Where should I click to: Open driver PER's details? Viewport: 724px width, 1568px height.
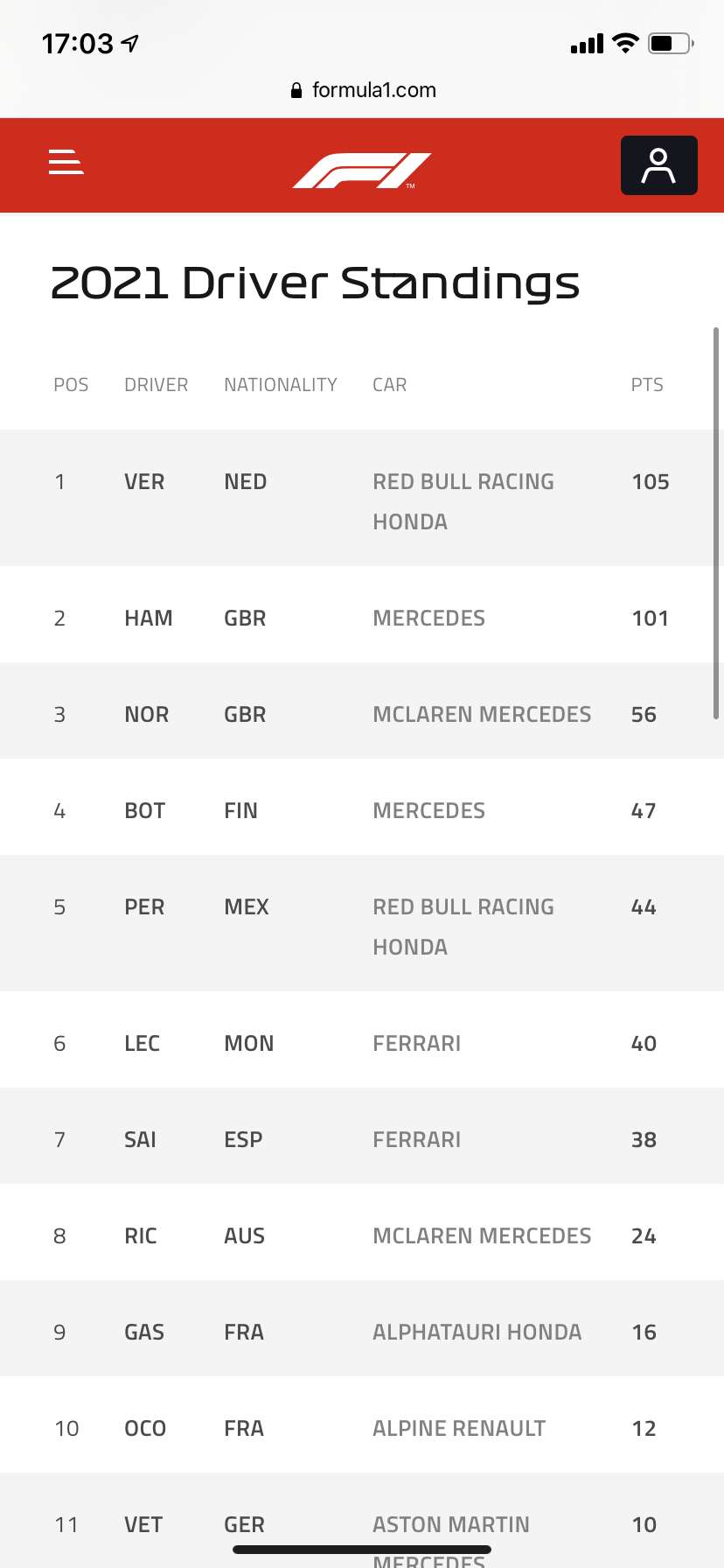tap(144, 907)
